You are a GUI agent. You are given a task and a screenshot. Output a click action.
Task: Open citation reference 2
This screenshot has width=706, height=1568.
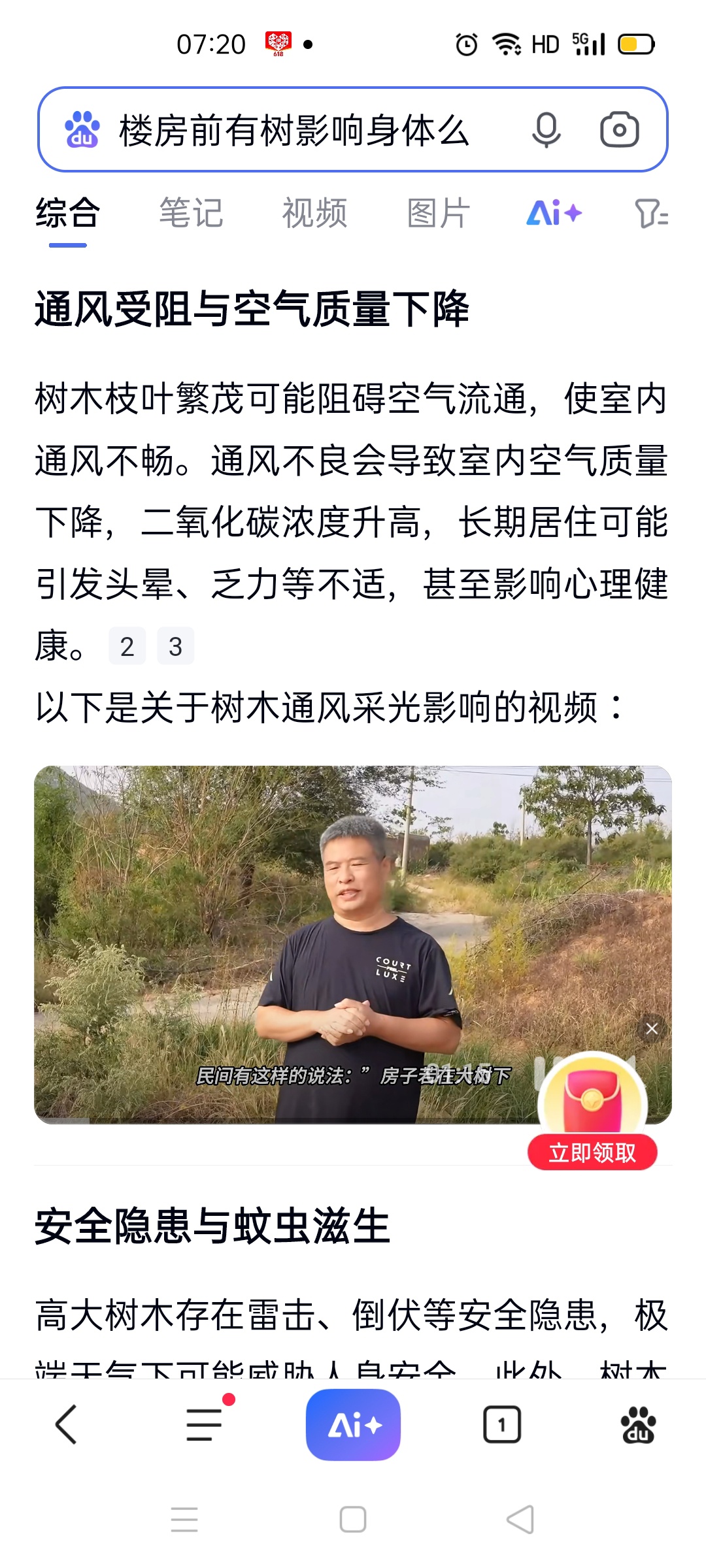click(127, 646)
